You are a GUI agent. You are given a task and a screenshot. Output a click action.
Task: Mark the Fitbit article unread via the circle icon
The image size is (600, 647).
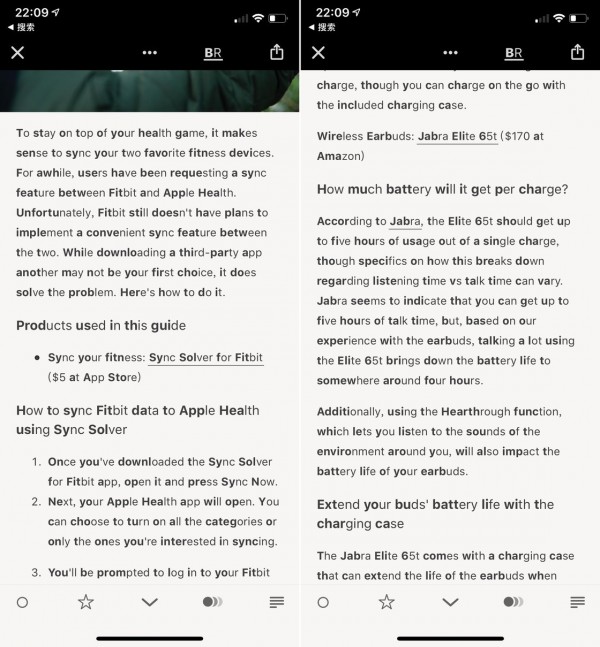tap(22, 602)
